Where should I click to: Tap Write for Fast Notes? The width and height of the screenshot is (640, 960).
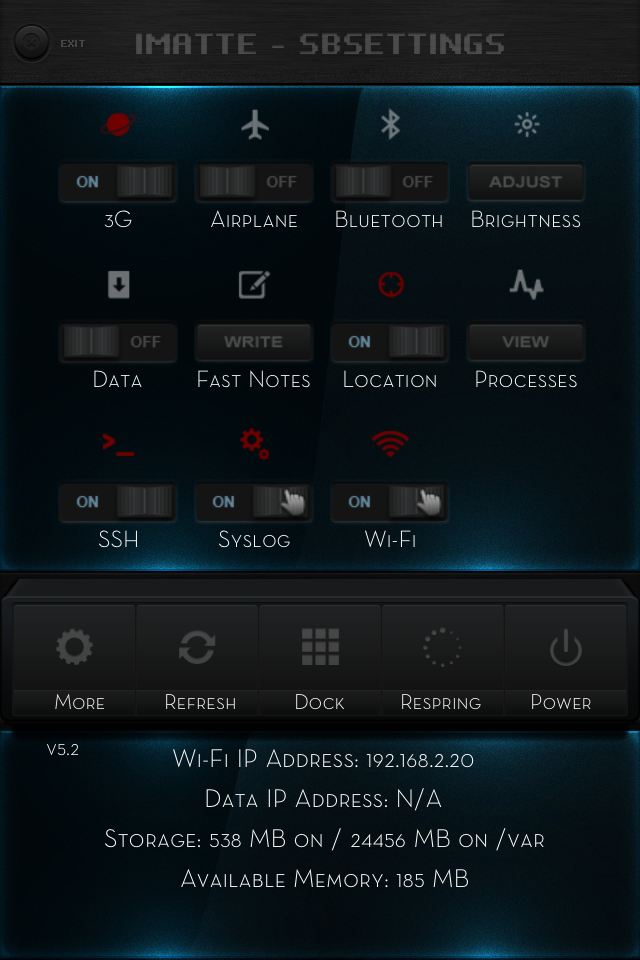pyautogui.click(x=254, y=342)
